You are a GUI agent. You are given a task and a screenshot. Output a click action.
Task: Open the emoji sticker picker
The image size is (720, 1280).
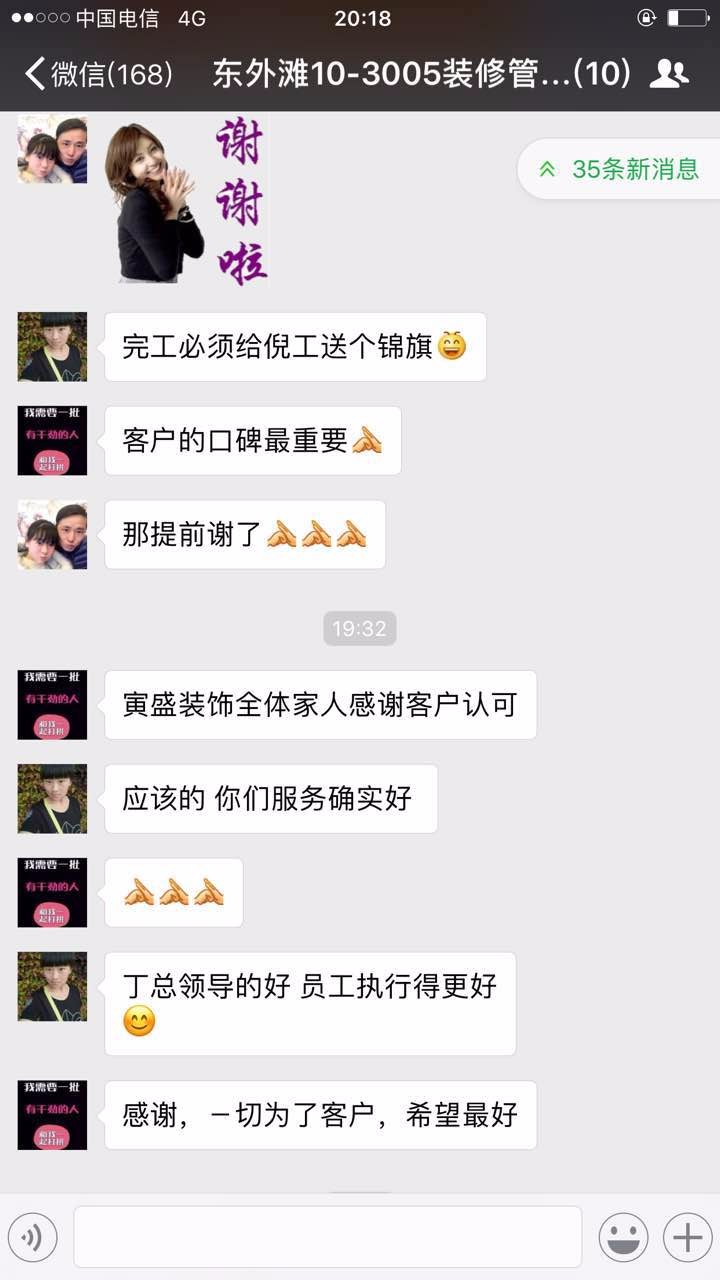(623, 1238)
